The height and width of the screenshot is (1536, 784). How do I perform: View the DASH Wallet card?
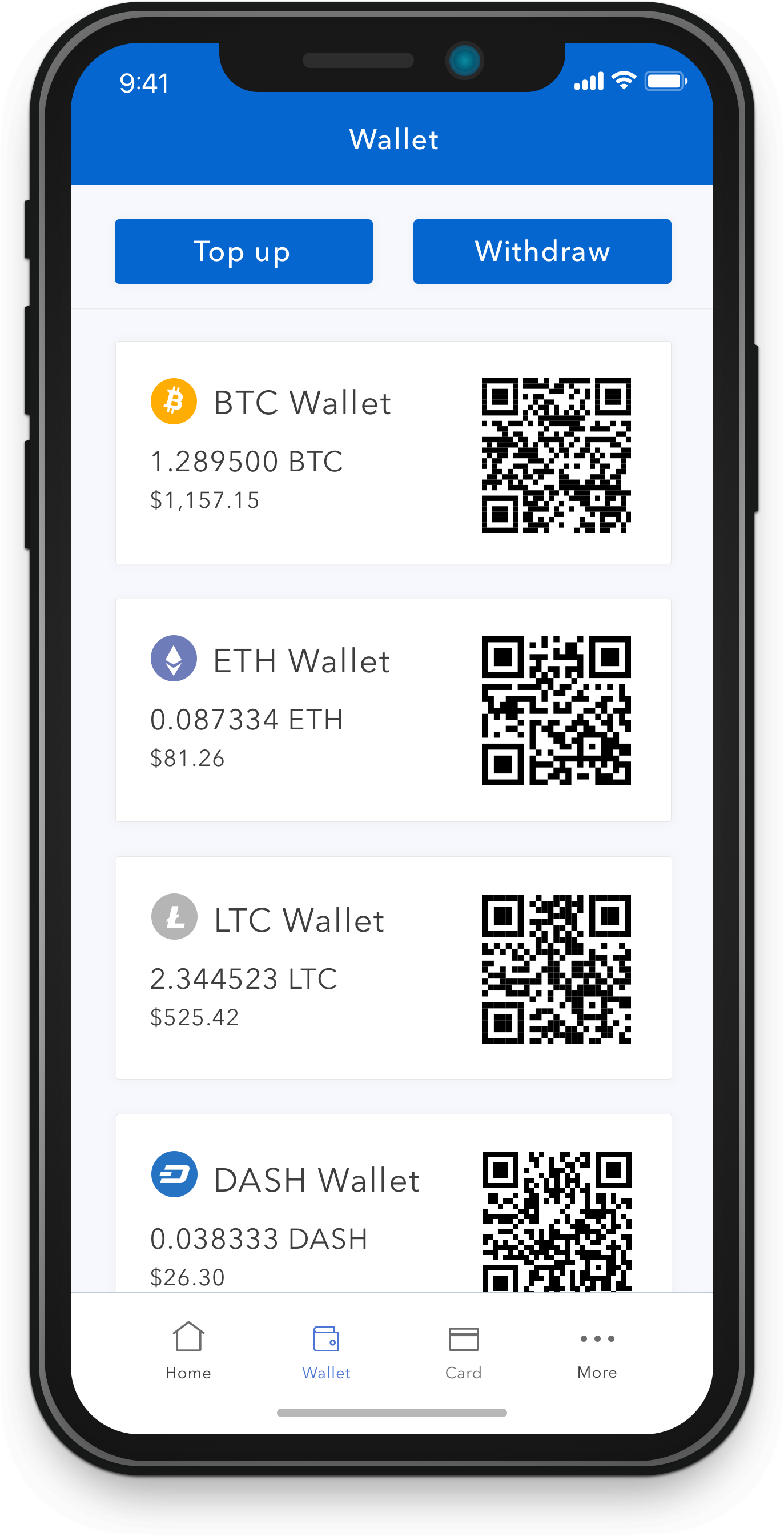(x=393, y=1205)
